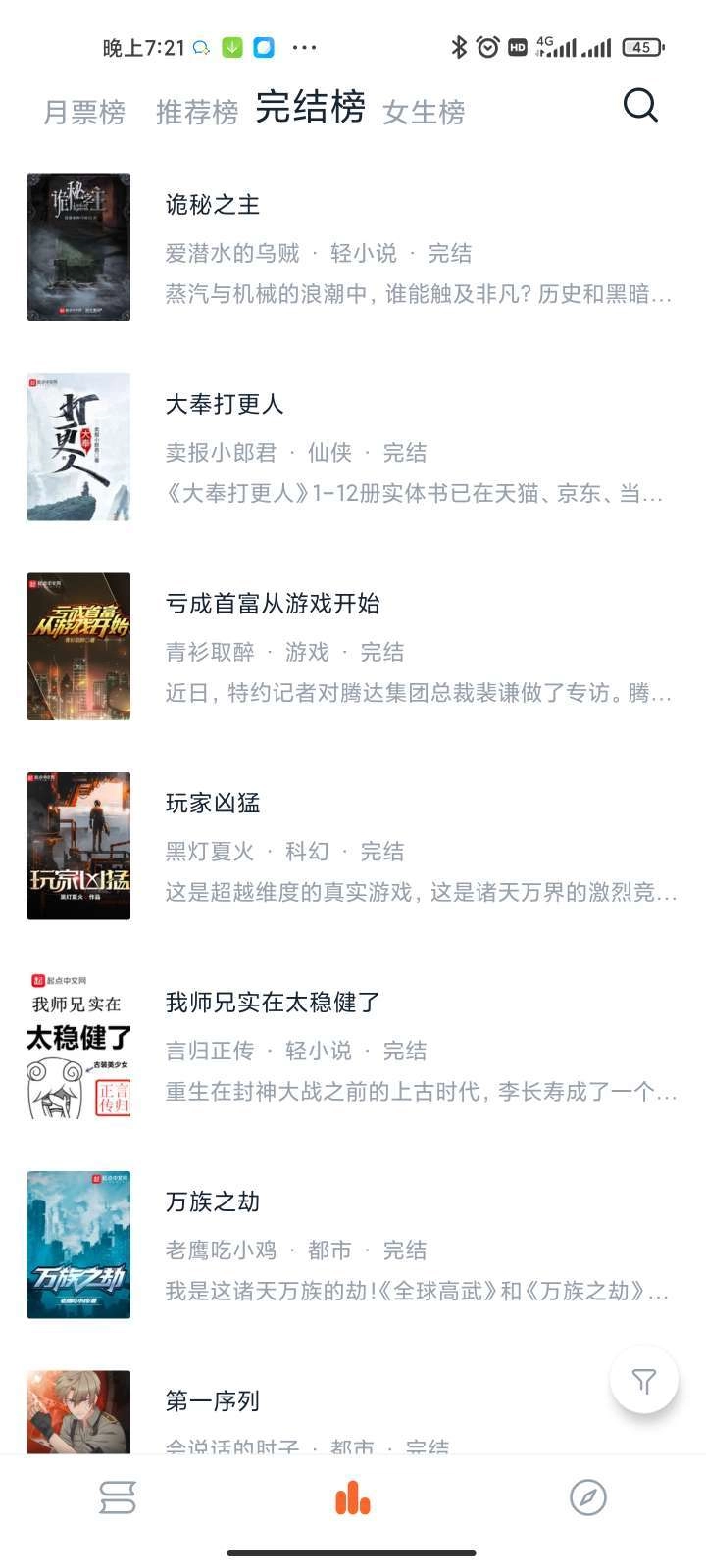Image resolution: width=706 pixels, height=1568 pixels.
Task: Open the search icon
Action: [640, 105]
